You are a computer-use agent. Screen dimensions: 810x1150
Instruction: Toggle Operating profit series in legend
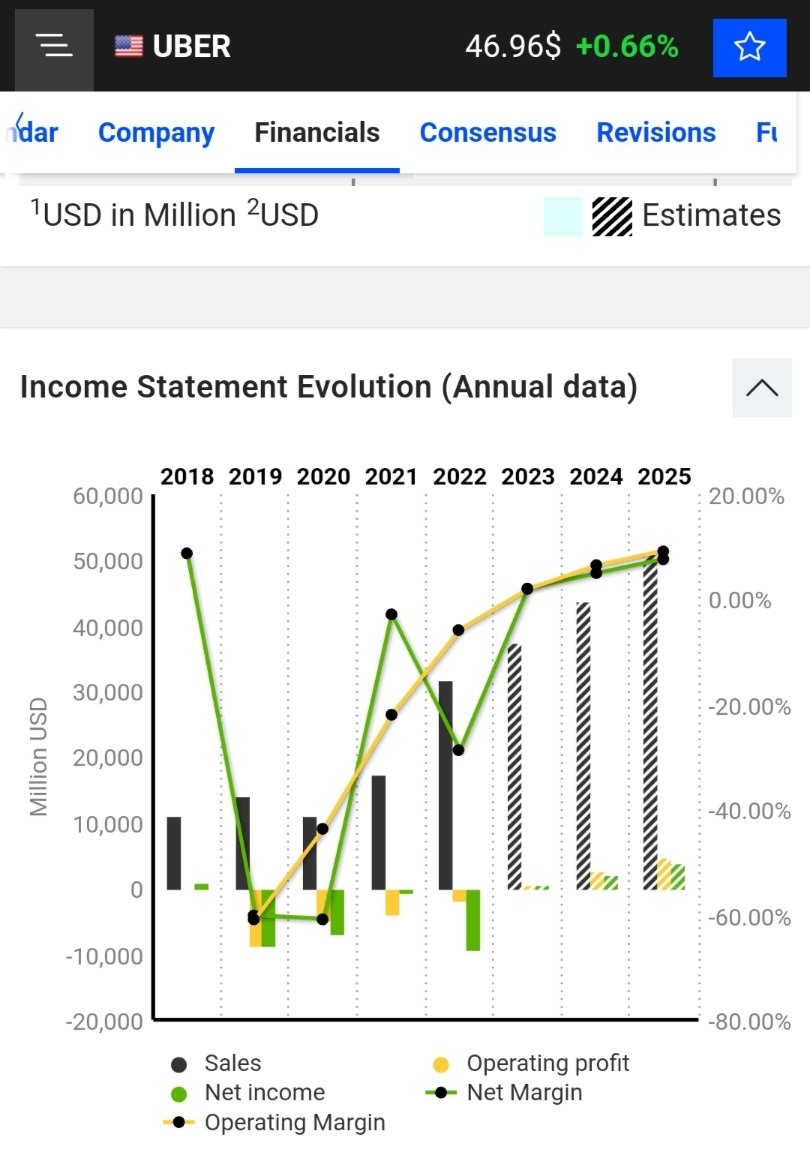click(547, 1064)
